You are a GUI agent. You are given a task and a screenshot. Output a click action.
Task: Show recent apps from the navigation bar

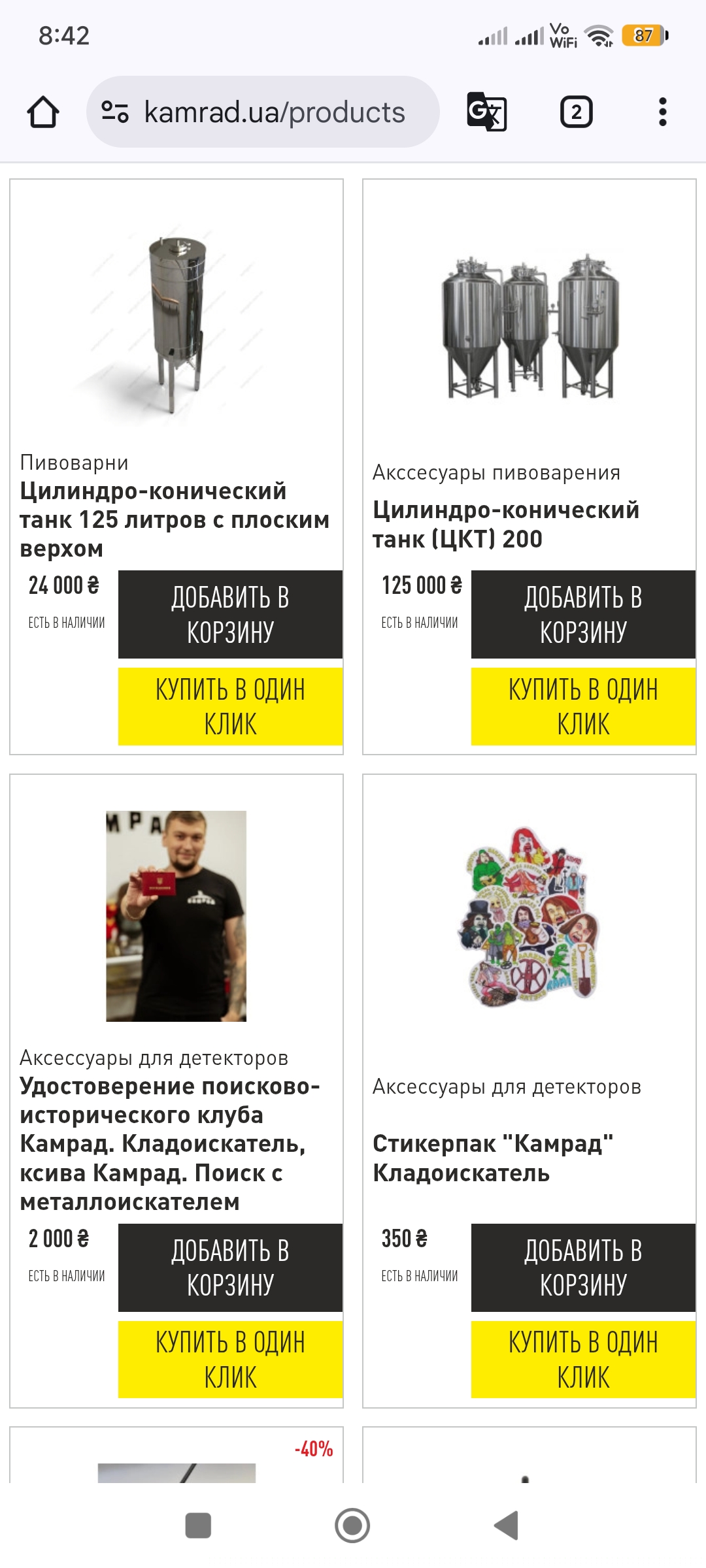click(x=198, y=1526)
